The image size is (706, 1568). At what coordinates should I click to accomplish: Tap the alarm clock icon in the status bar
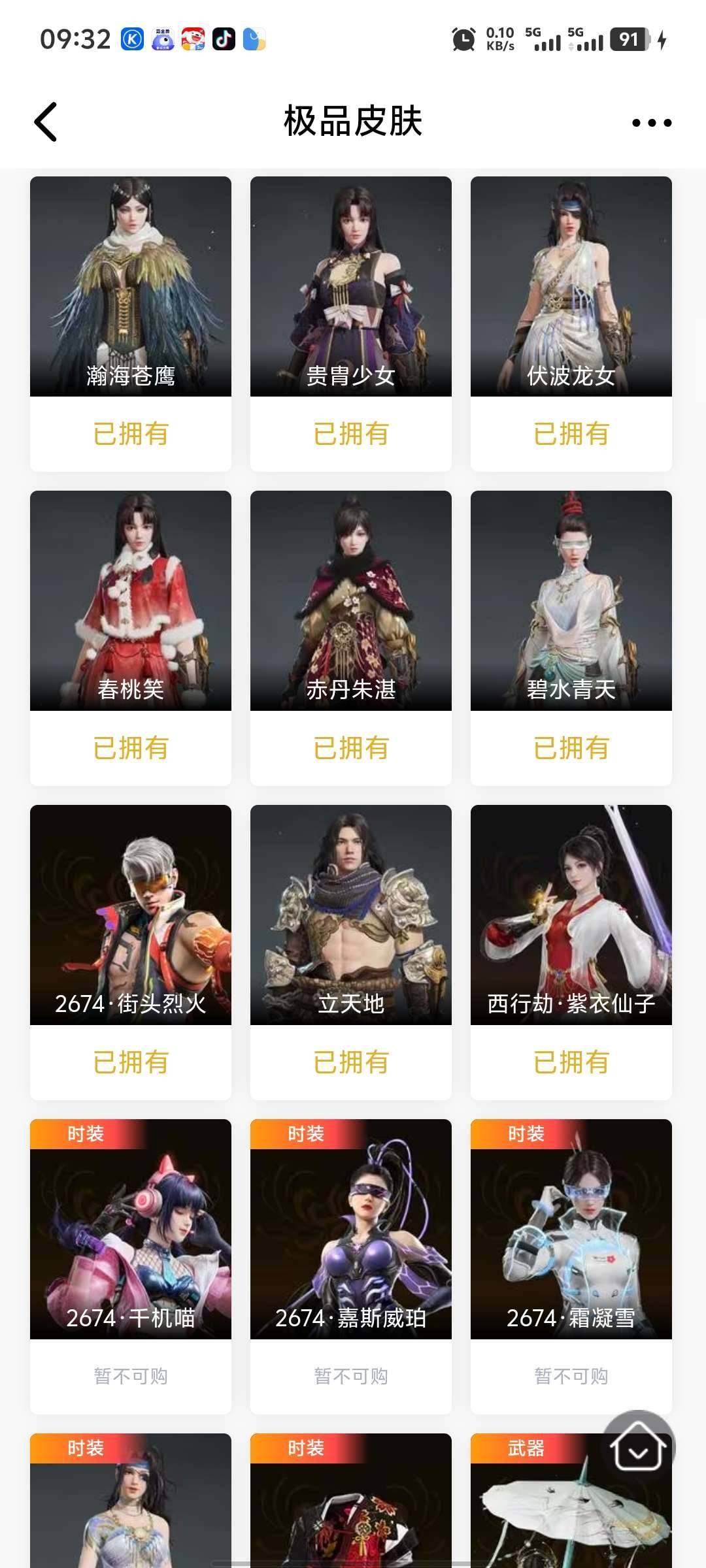[x=463, y=41]
